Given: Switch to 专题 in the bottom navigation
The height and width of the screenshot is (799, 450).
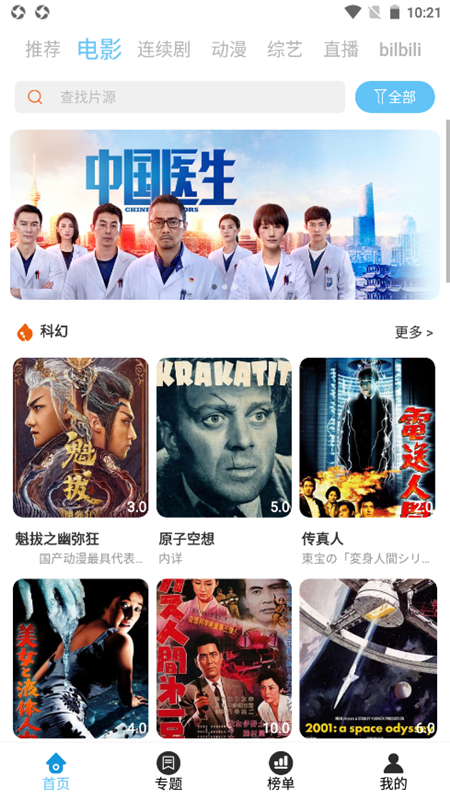Looking at the screenshot, I should 169,771.
